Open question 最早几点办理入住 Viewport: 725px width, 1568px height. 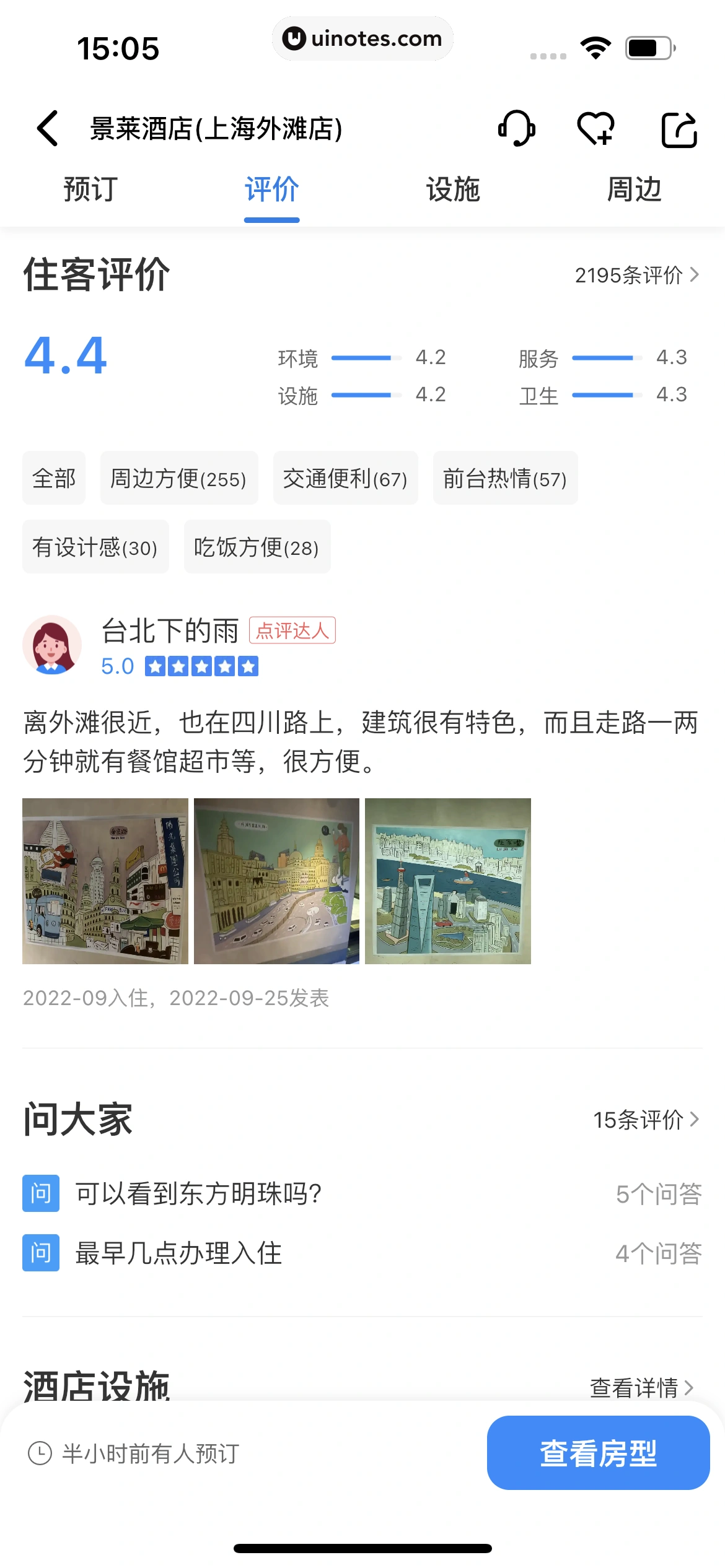coord(178,1253)
